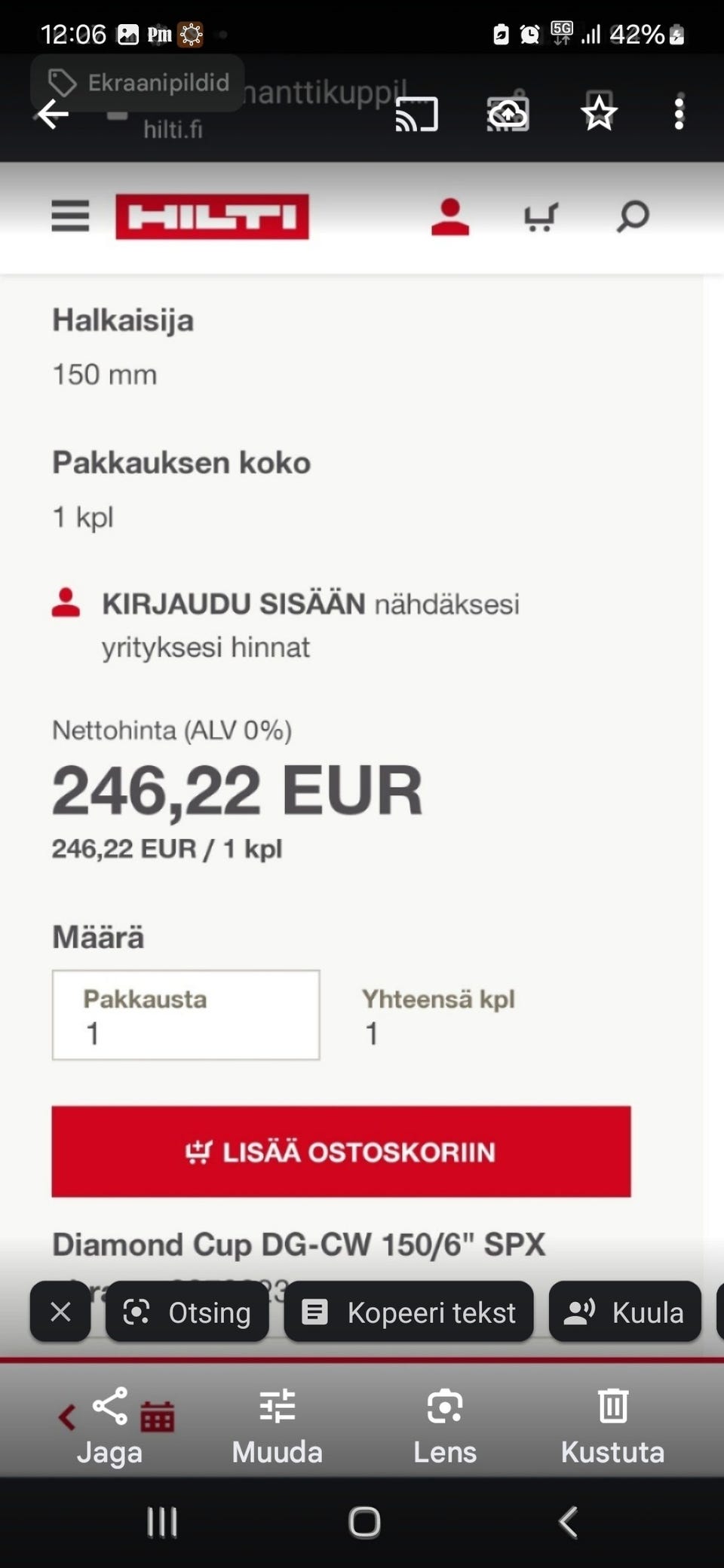
Task: Open the user account icon on Hilti site
Action: (x=450, y=216)
